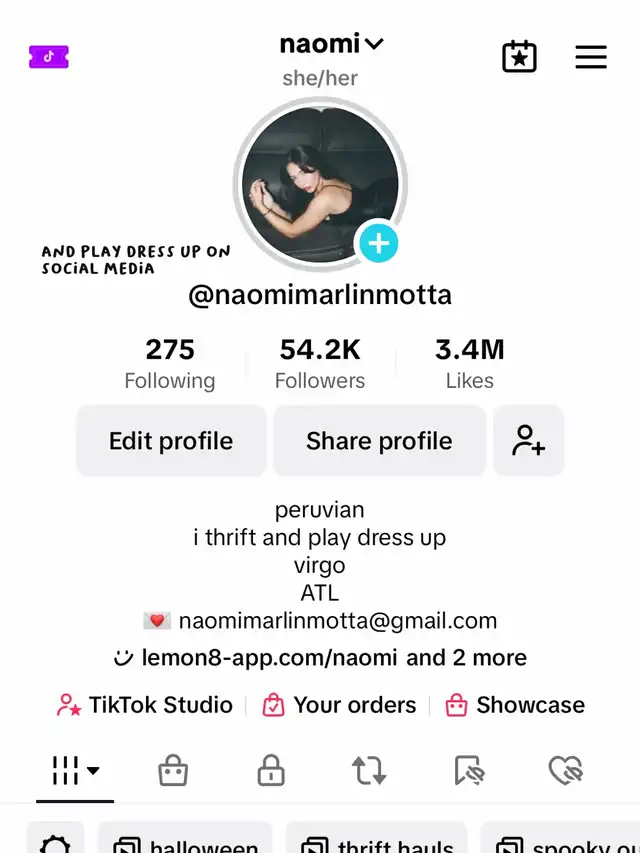View the 54.2K Followers list

320,363
